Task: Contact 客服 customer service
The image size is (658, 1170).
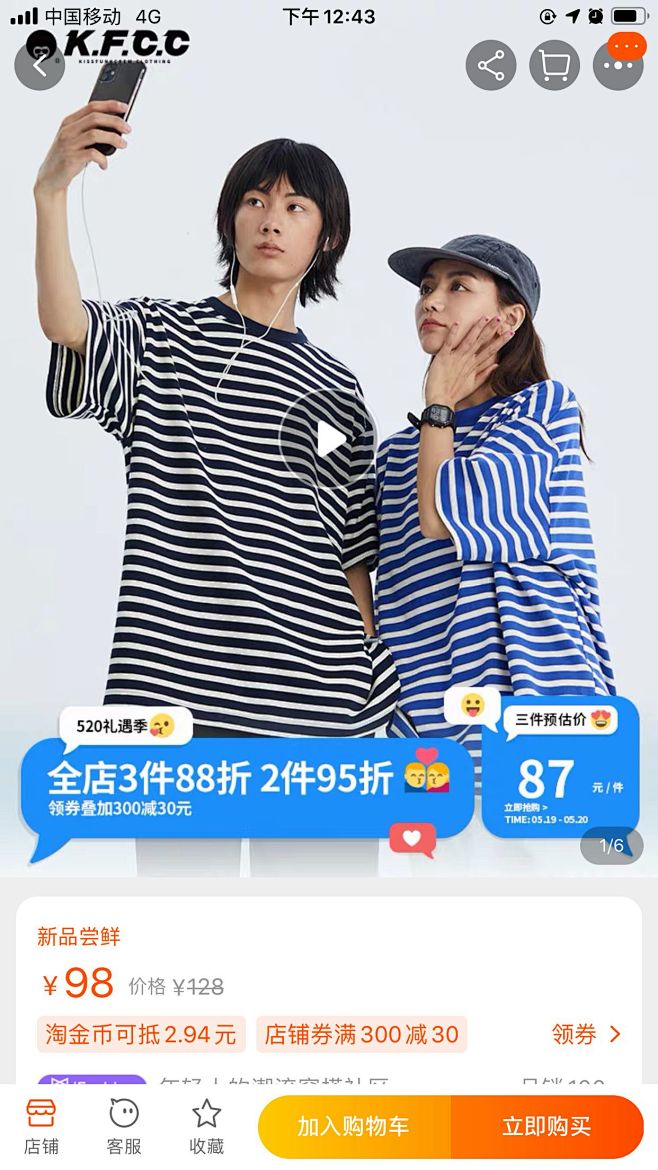Action: pos(124,1126)
